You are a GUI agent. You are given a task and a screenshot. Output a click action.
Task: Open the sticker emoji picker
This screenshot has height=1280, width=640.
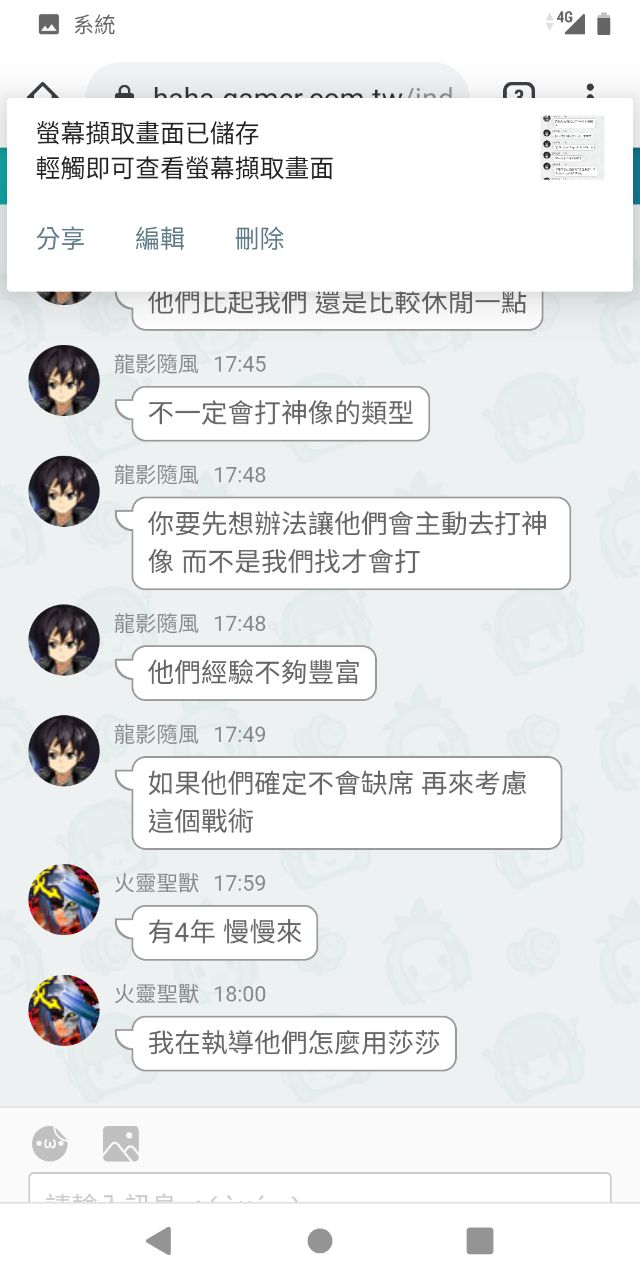(x=50, y=1143)
